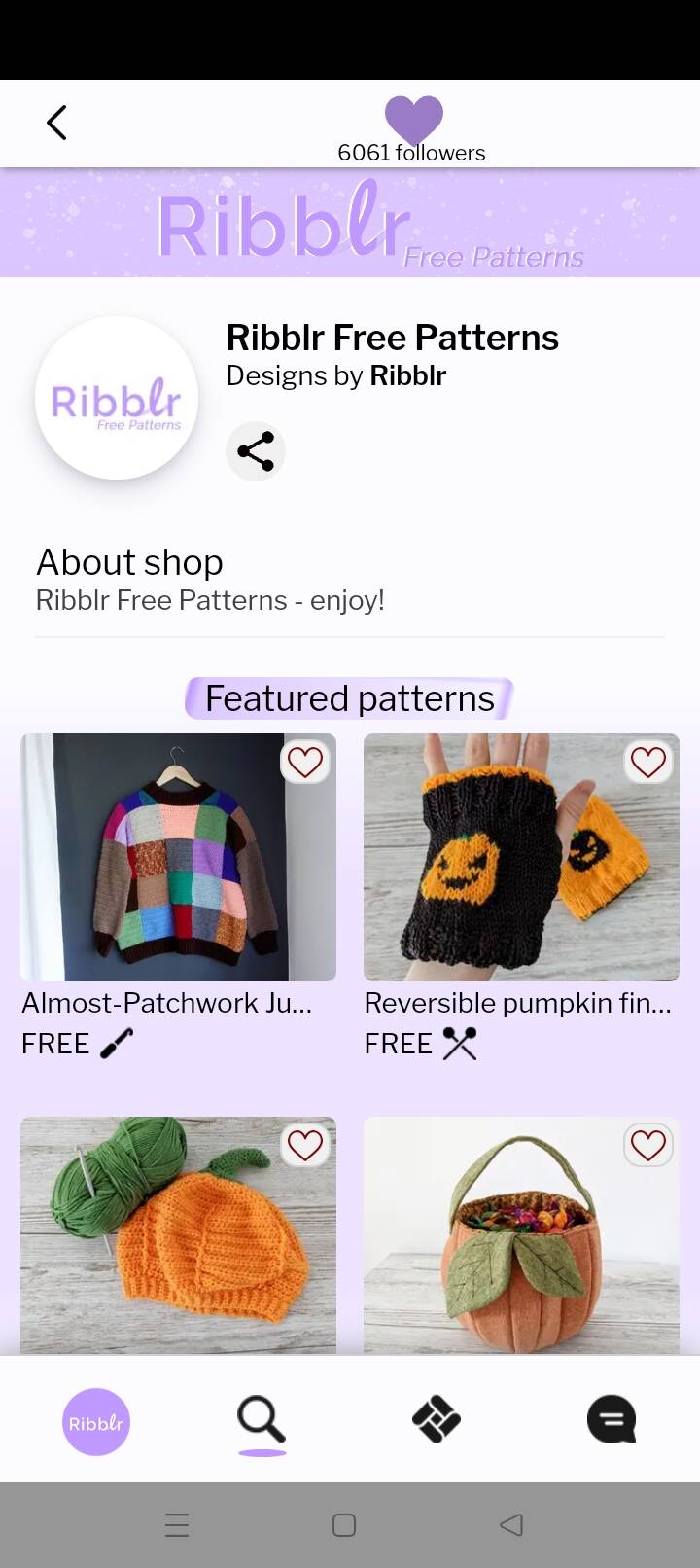Open the chat messages tab

pos(612,1420)
